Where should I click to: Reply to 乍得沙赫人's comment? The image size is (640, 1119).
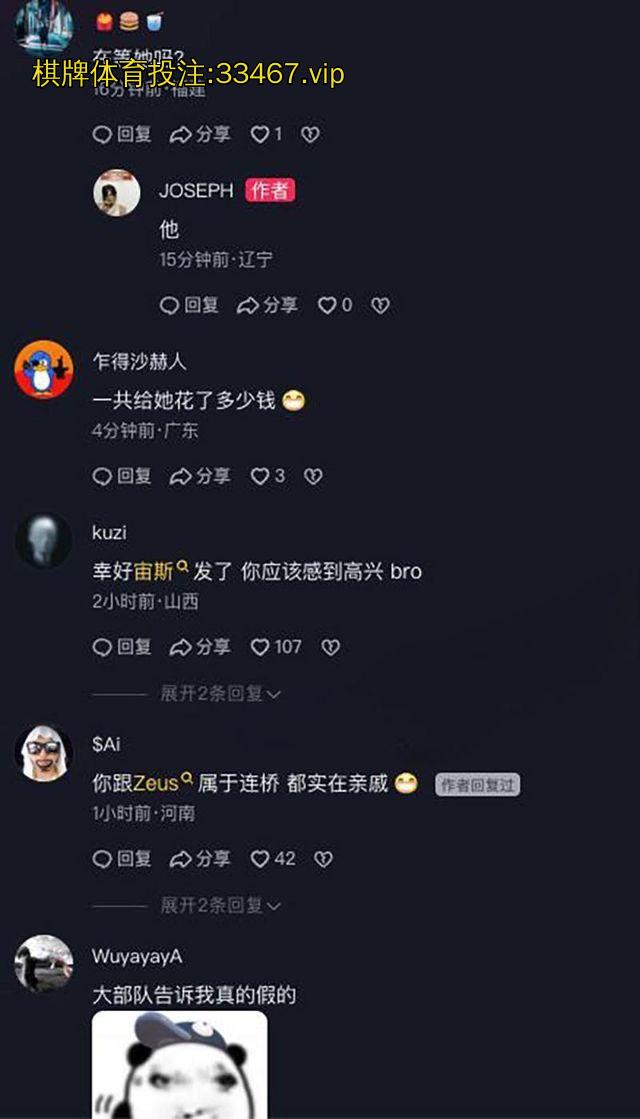pos(122,476)
